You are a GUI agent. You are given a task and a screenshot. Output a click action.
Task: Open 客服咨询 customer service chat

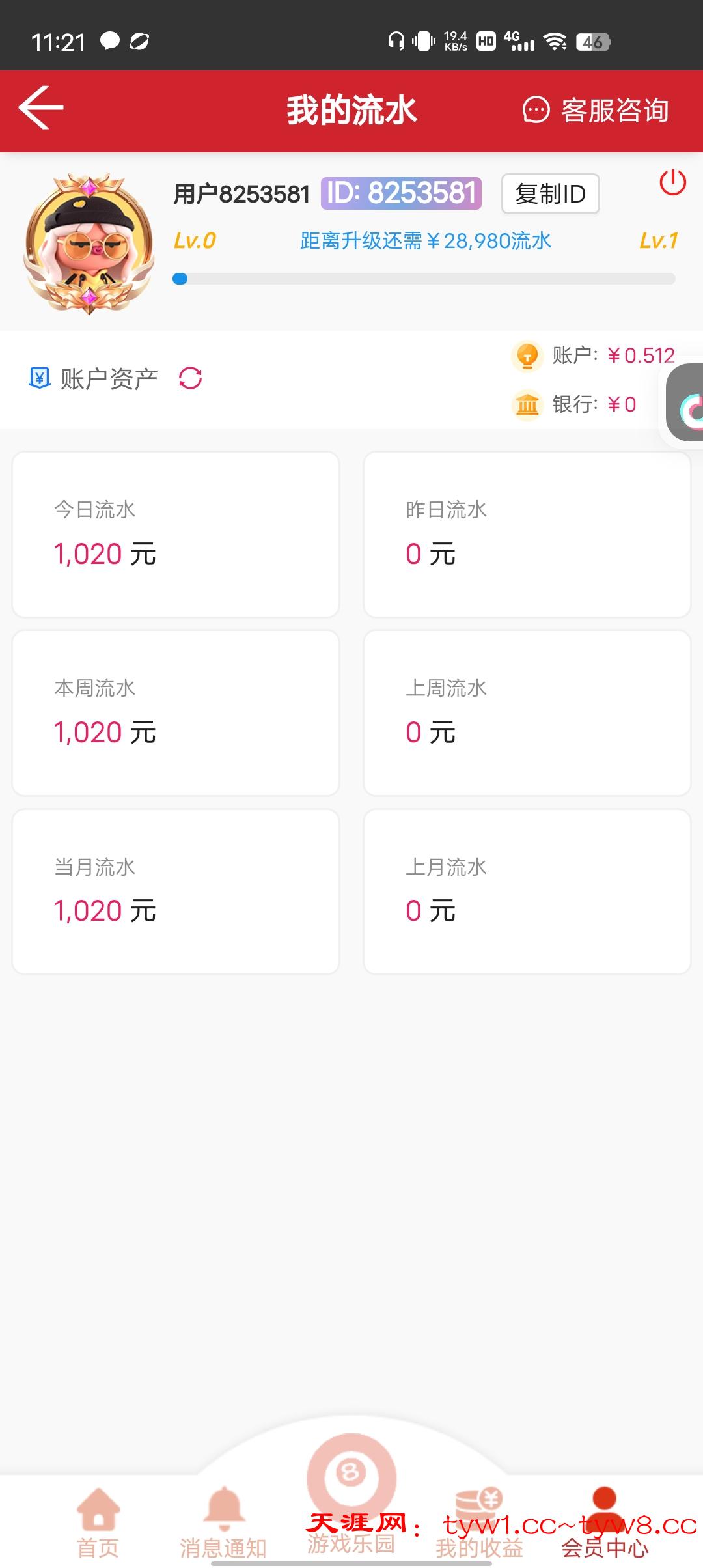[596, 110]
